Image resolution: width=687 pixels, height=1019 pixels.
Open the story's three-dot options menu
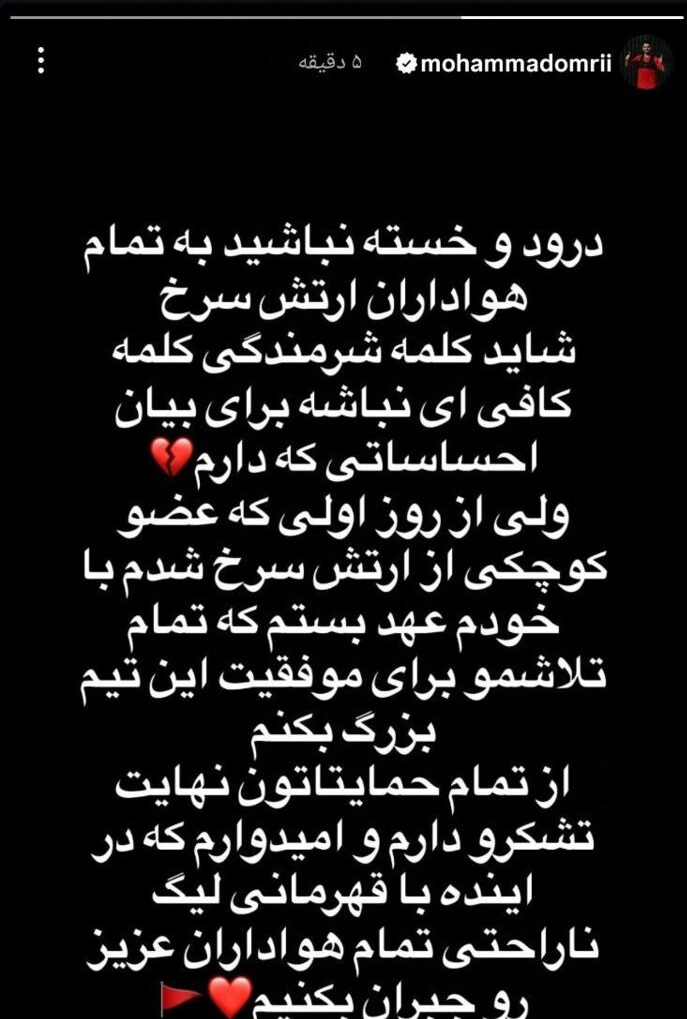click(41, 62)
